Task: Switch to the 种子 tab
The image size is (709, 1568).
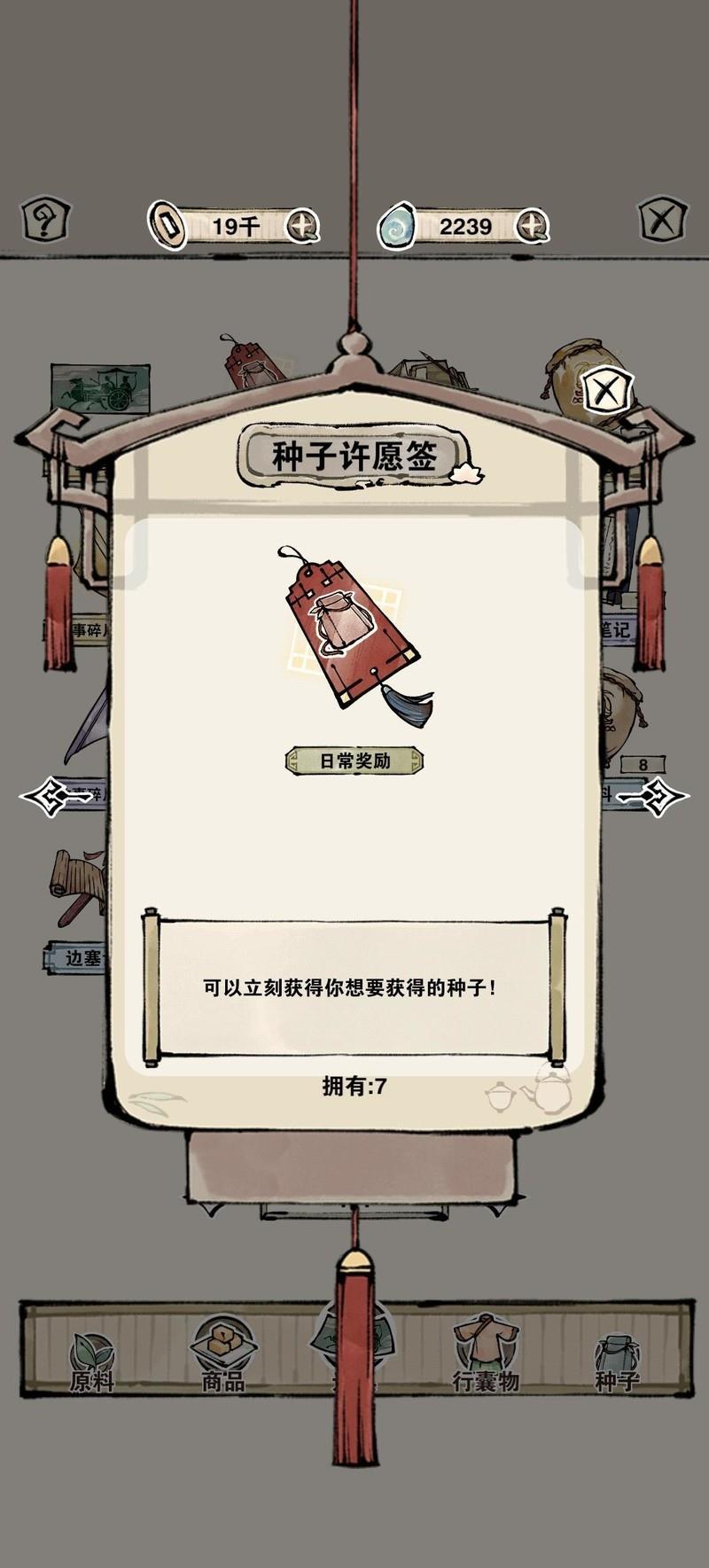Action: click(617, 1362)
